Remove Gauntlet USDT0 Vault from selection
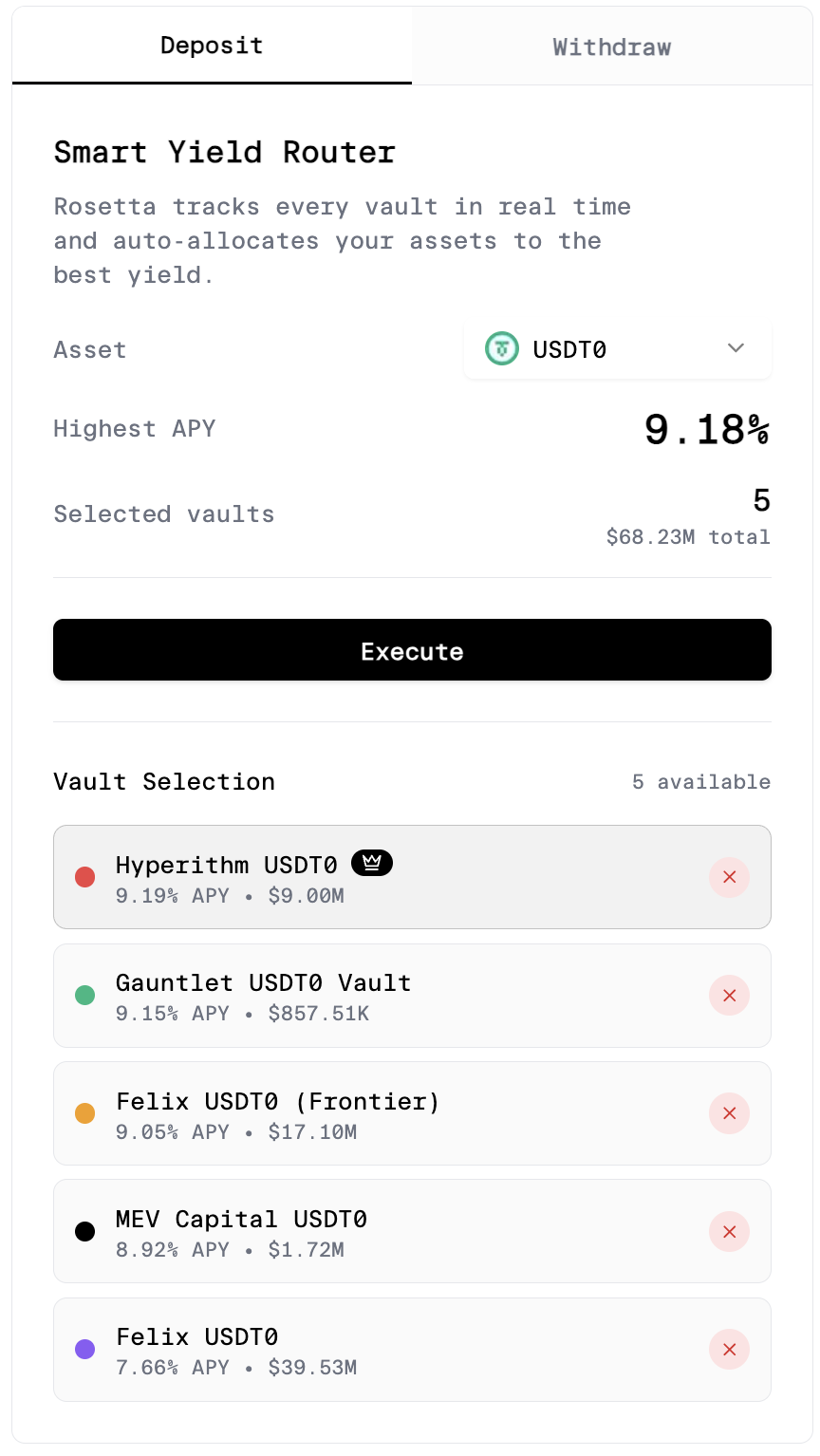The image size is (820, 1456). (729, 996)
